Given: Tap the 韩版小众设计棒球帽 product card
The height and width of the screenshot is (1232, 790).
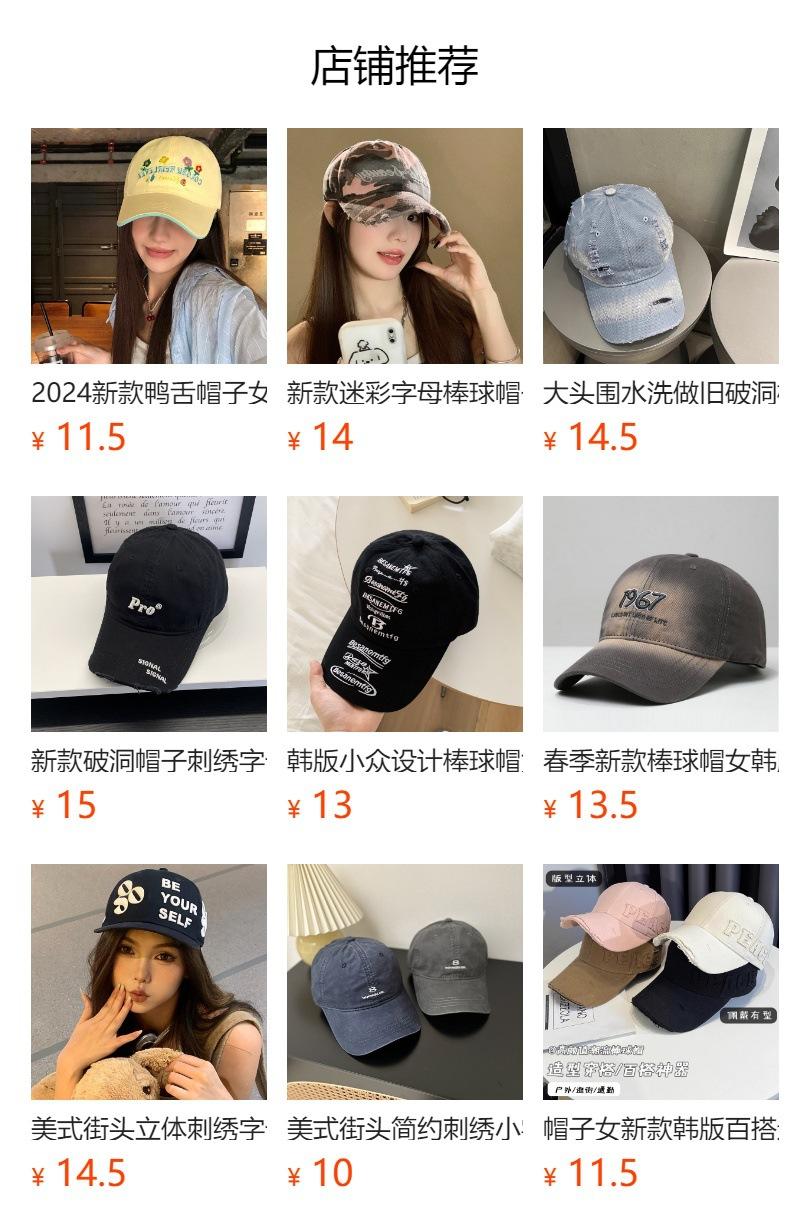Looking at the screenshot, I should (x=405, y=614).
